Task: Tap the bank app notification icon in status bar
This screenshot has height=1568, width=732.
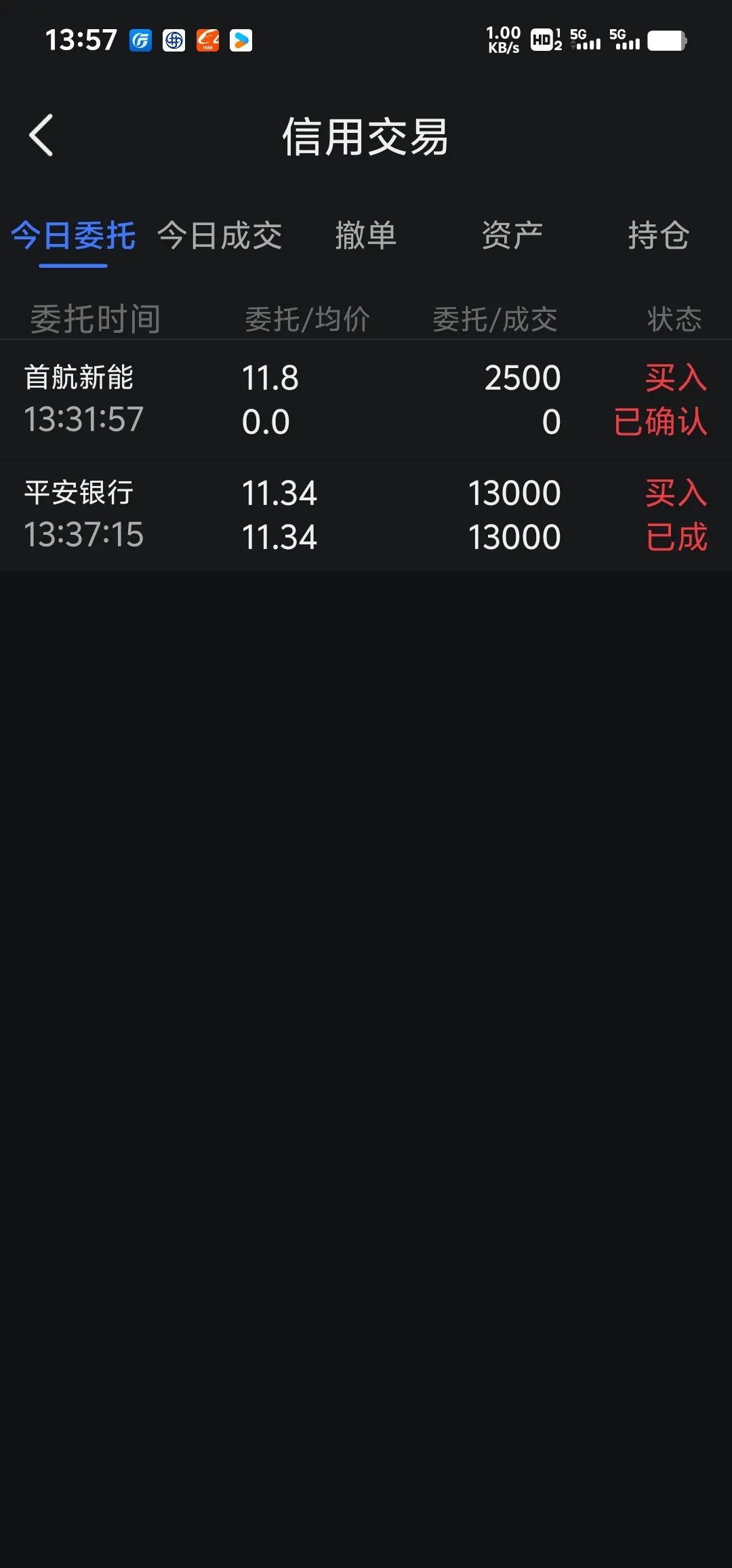Action: 172,41
